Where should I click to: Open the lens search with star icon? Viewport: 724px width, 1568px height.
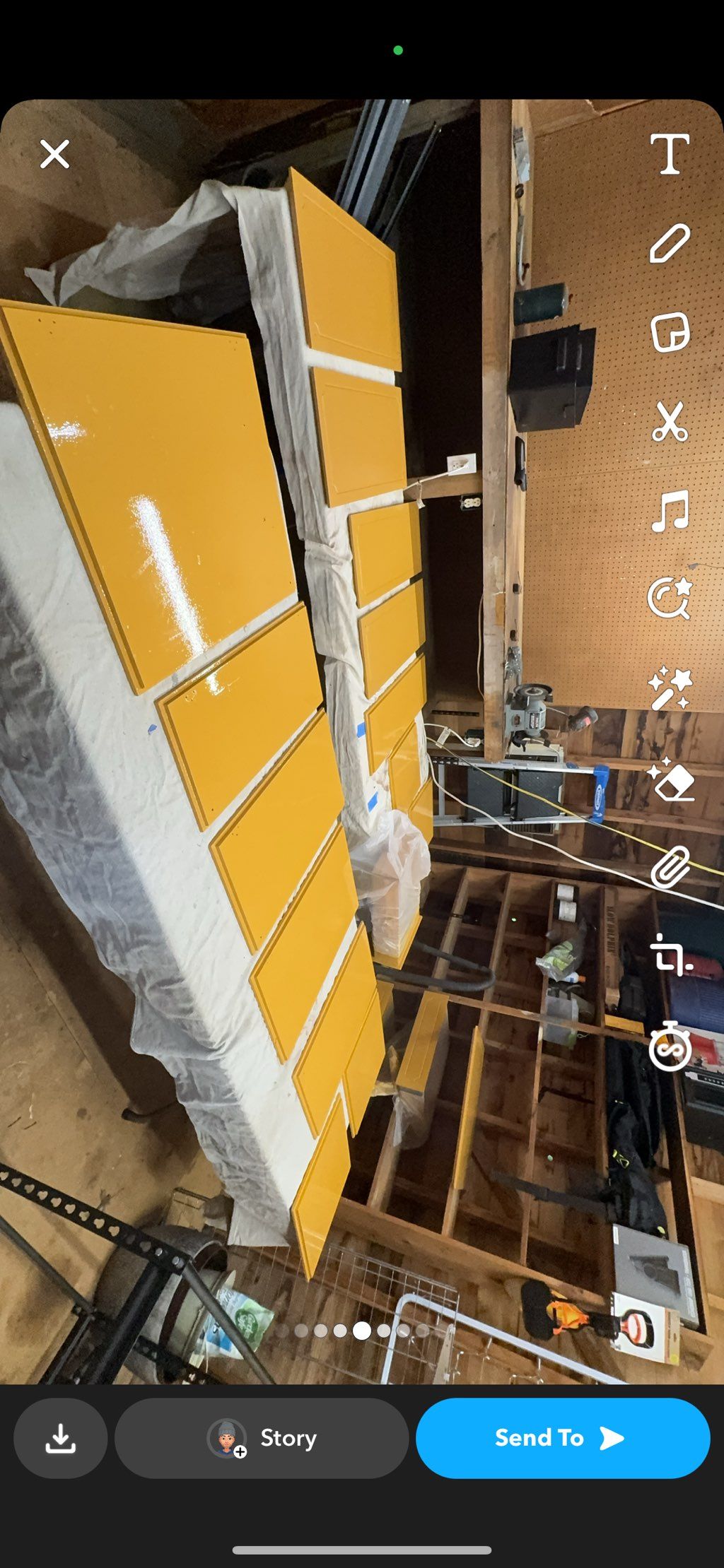click(x=669, y=599)
